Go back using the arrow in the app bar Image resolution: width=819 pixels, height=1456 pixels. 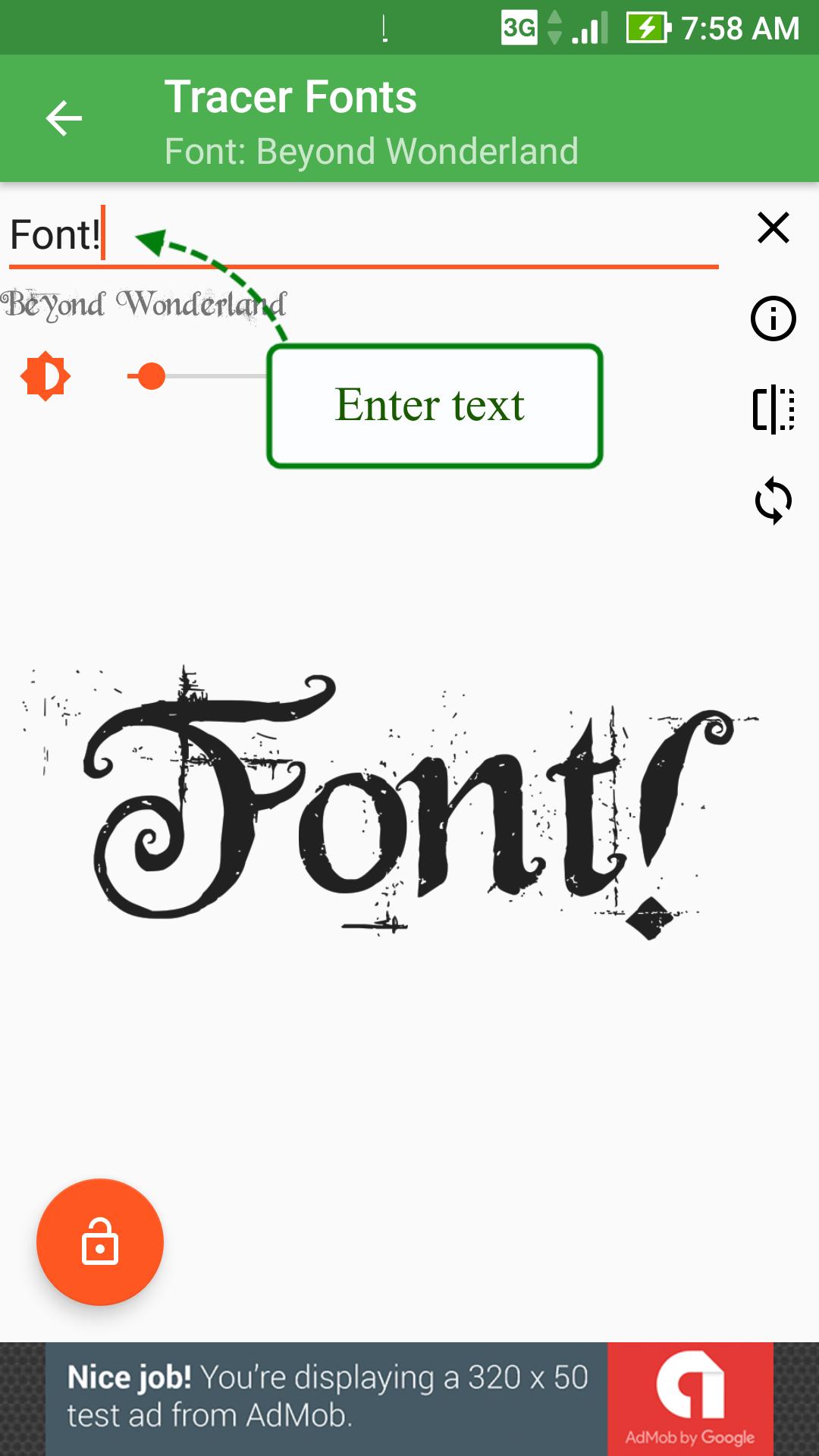pyautogui.click(x=64, y=118)
